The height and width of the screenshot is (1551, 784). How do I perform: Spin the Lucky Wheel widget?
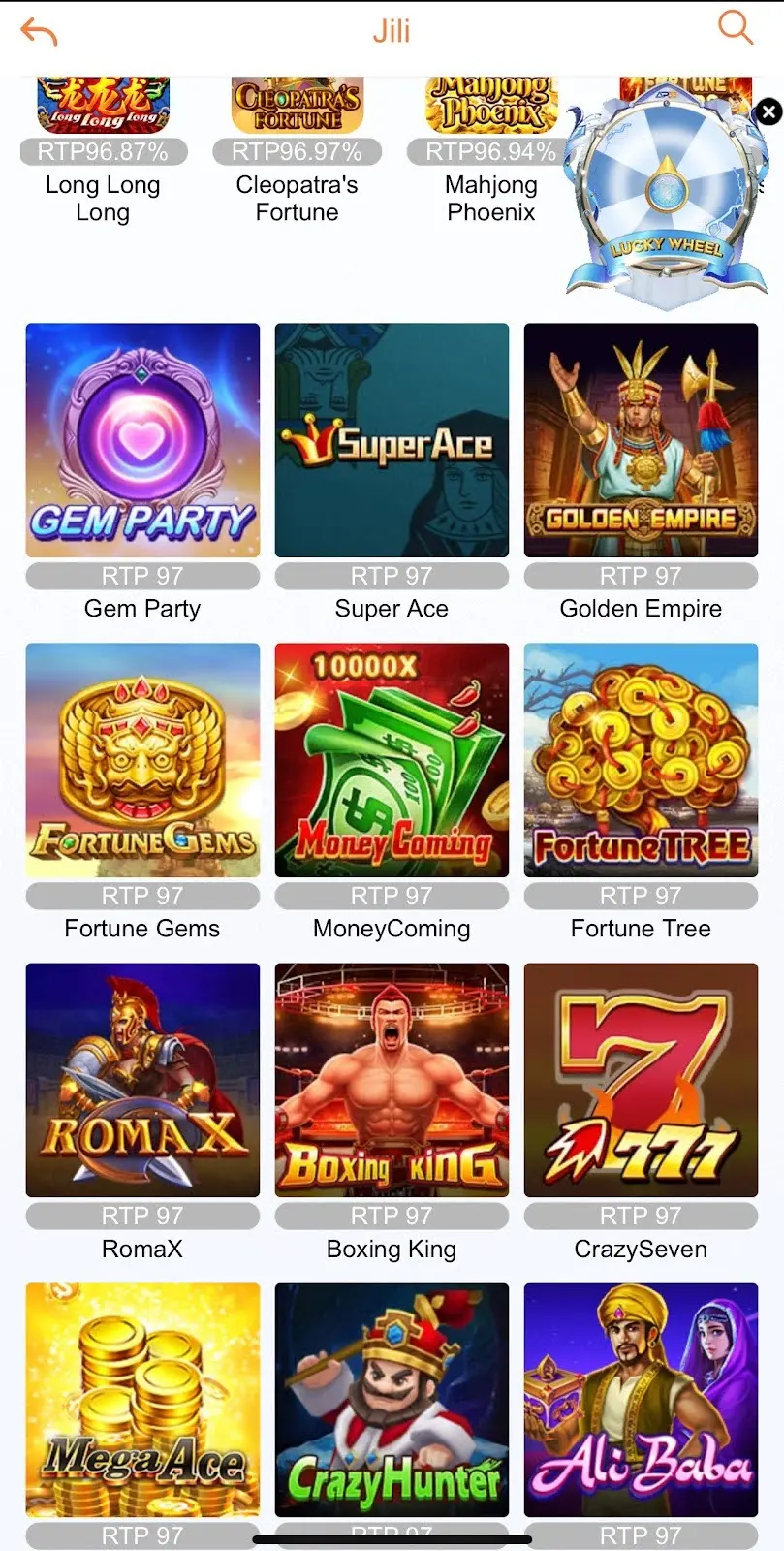pyautogui.click(x=665, y=191)
